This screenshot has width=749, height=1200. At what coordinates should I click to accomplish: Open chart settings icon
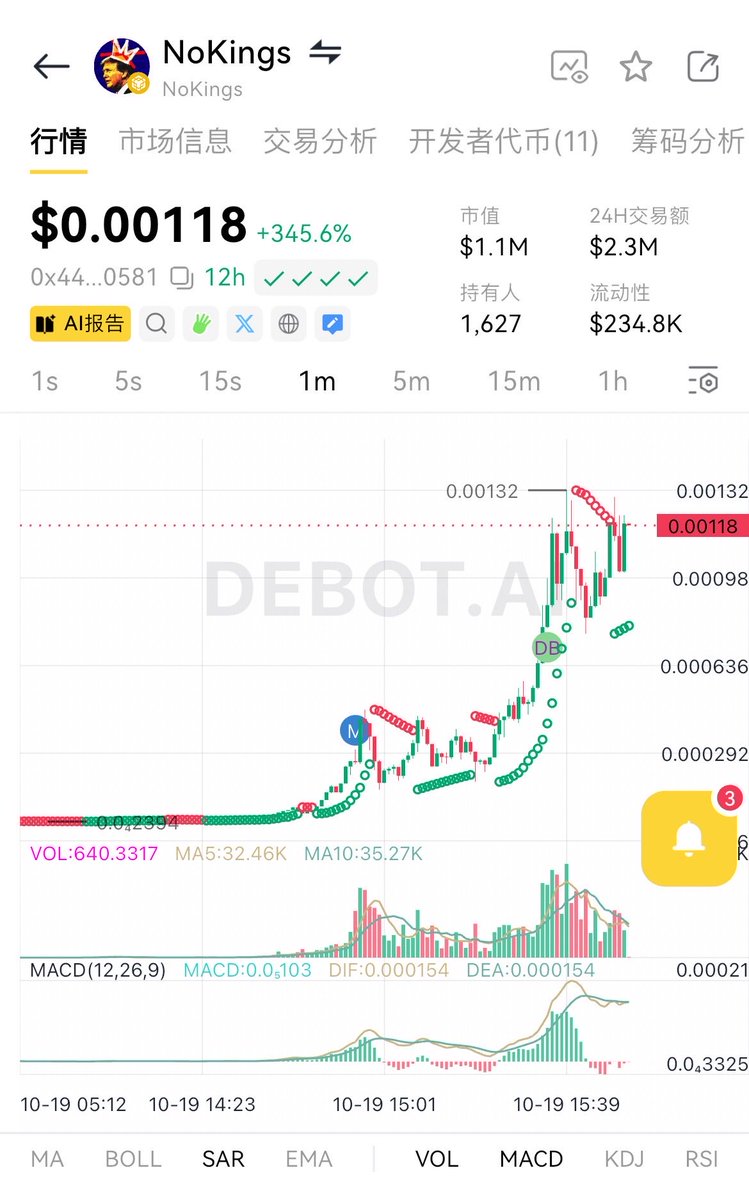703,381
